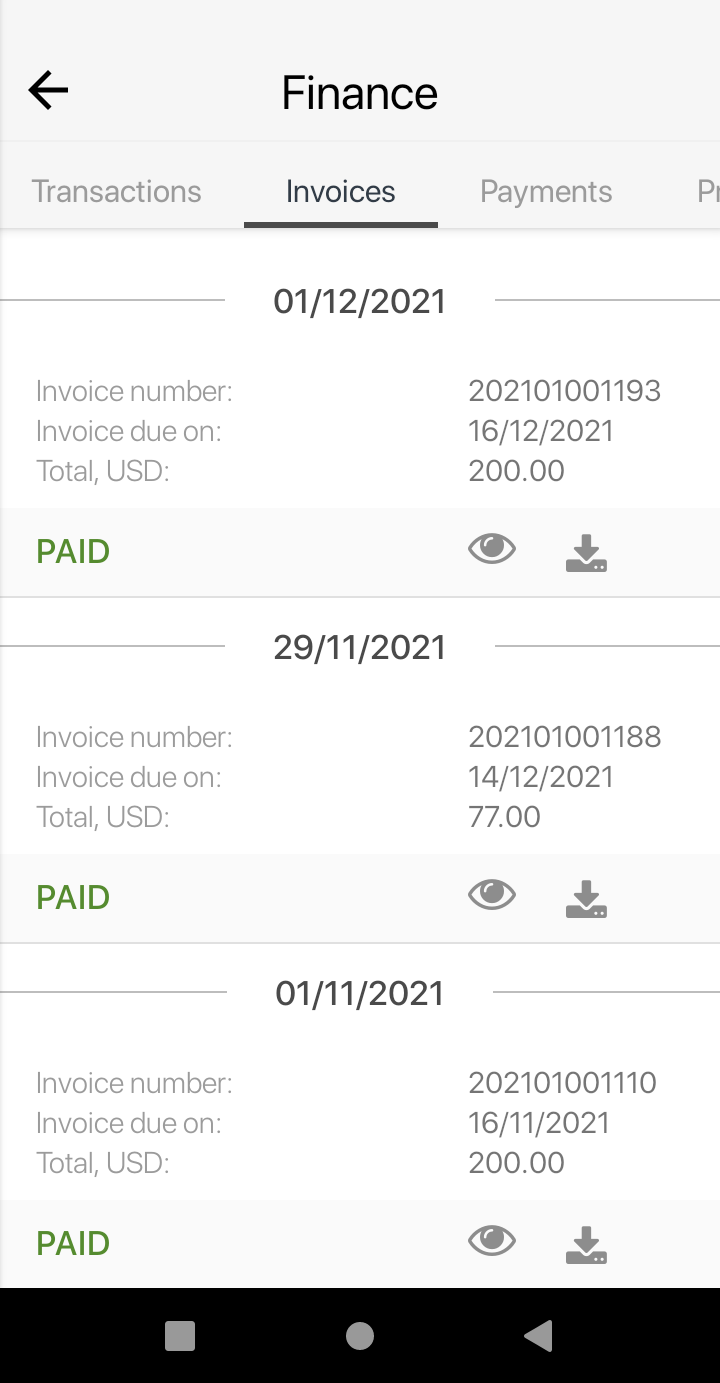The width and height of the screenshot is (720, 1383).
Task: Expand the 01/12/2021 invoice group
Action: click(359, 301)
